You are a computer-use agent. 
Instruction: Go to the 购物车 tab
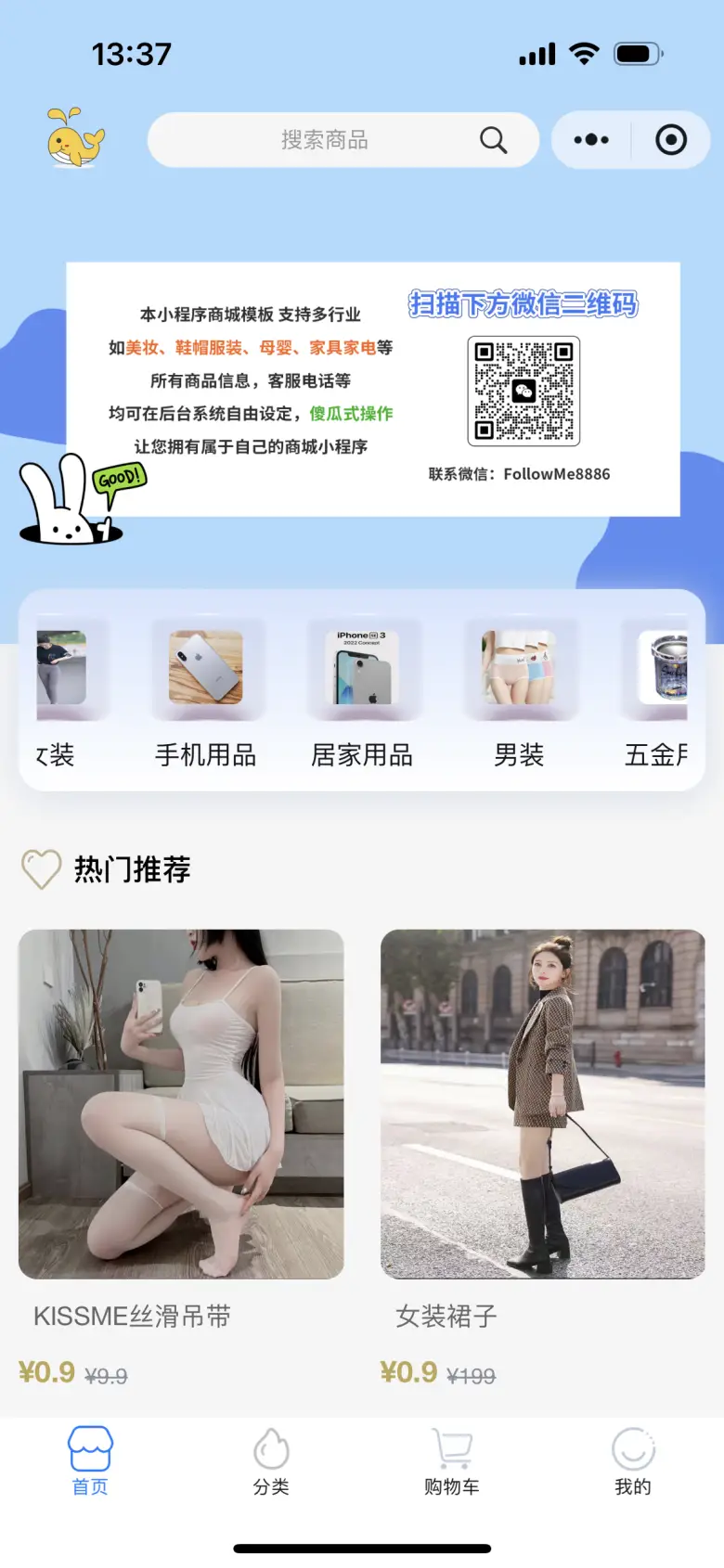(452, 1461)
